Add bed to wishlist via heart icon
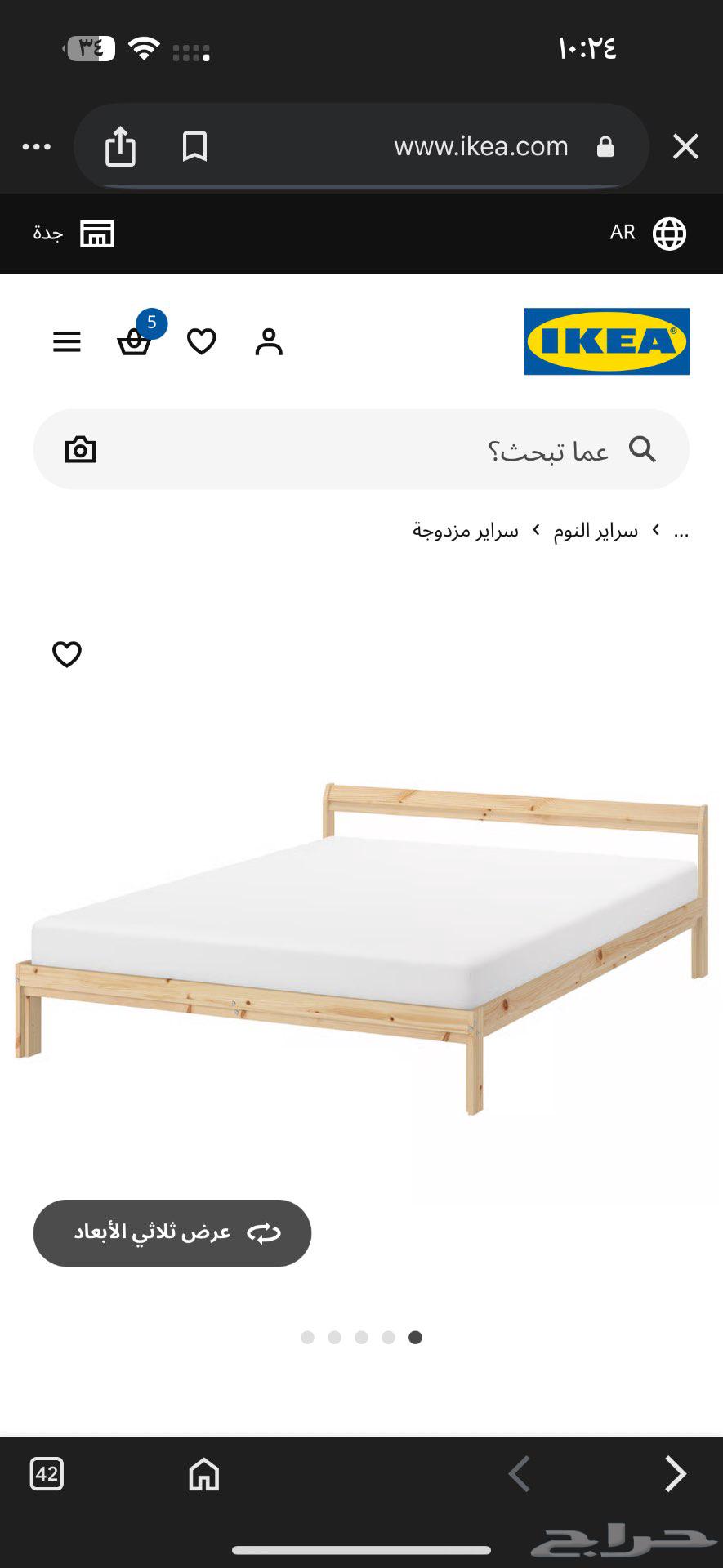This screenshot has width=723, height=1568. click(66, 654)
